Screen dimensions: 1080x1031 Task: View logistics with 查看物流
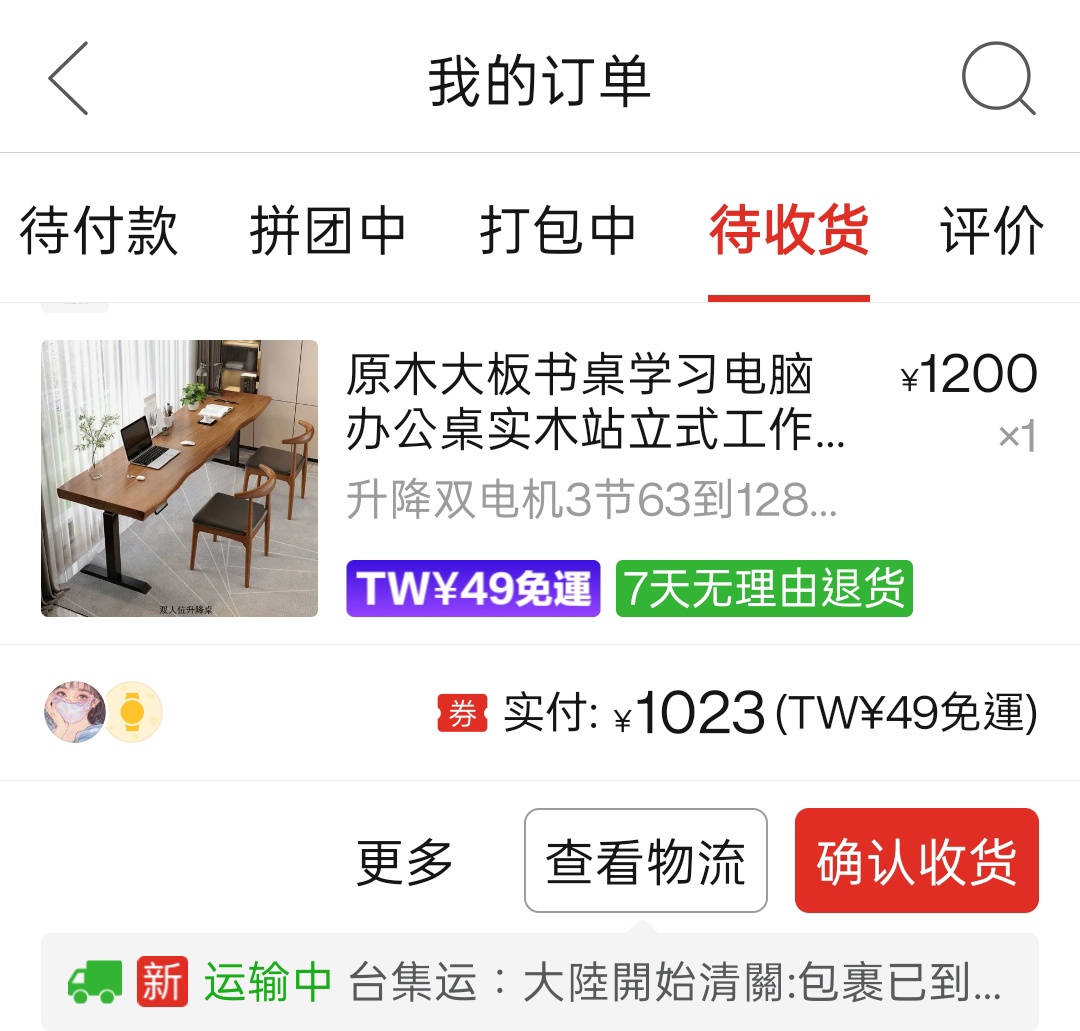(x=646, y=862)
